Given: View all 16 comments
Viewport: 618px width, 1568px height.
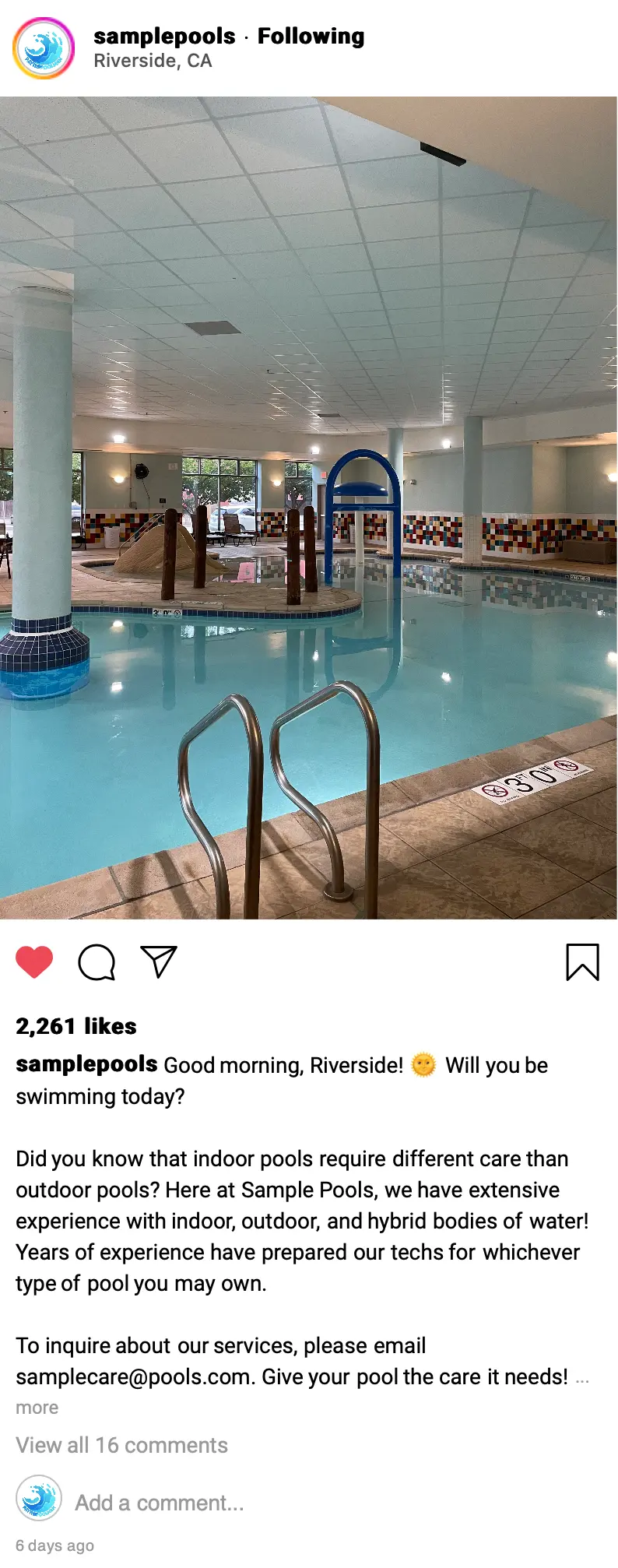Looking at the screenshot, I should pyautogui.click(x=121, y=1445).
